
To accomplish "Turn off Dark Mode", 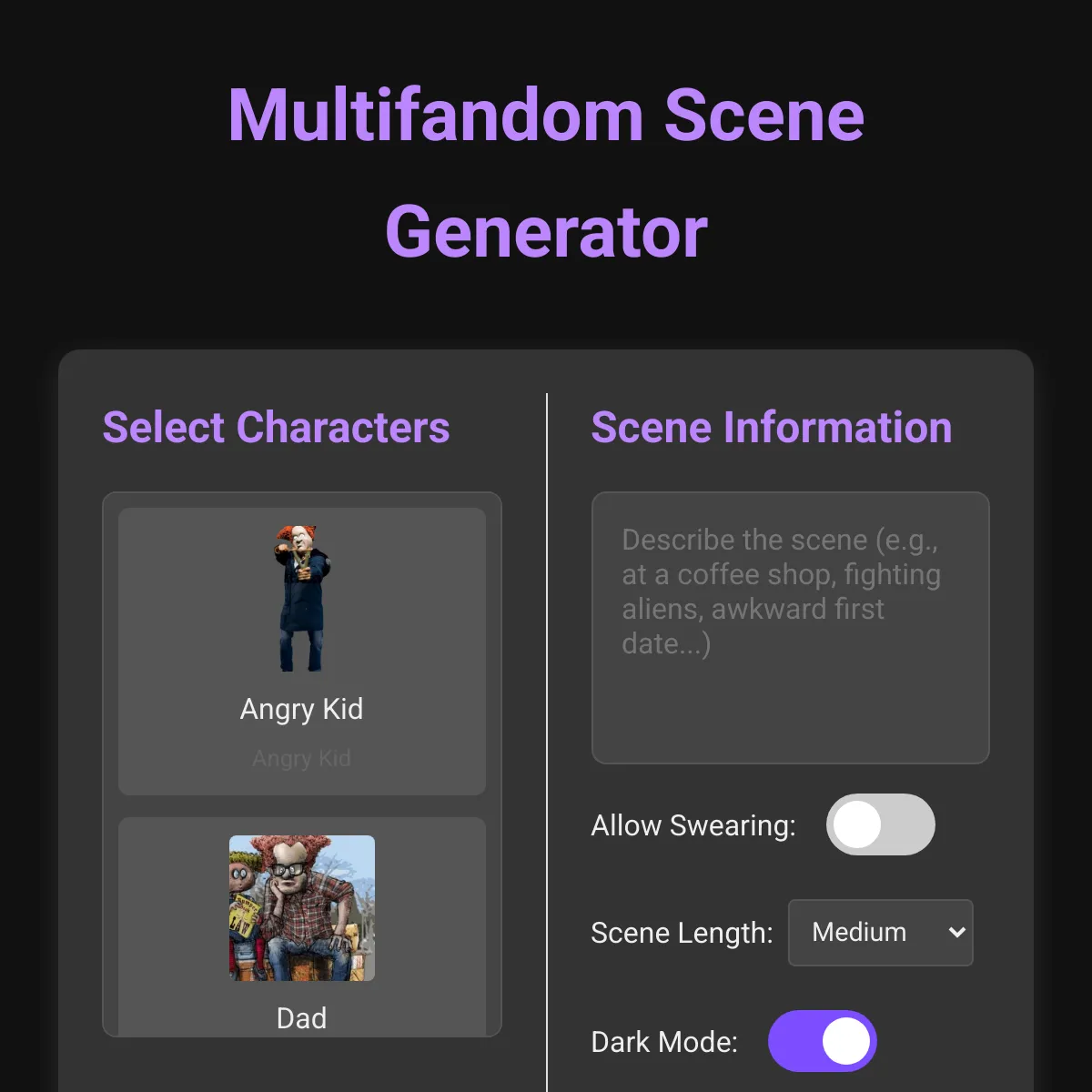I will [x=822, y=1041].
